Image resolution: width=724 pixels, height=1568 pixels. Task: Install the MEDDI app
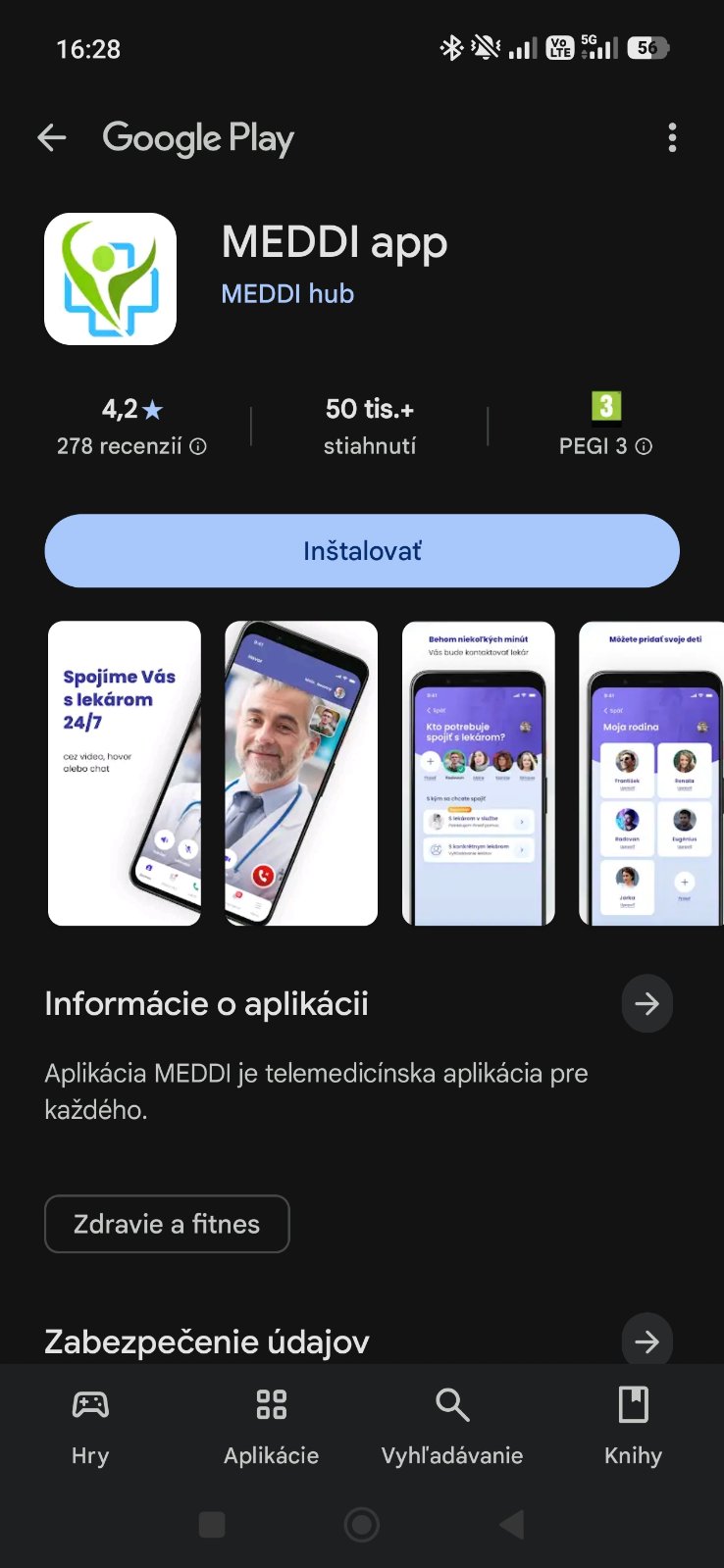click(x=362, y=551)
